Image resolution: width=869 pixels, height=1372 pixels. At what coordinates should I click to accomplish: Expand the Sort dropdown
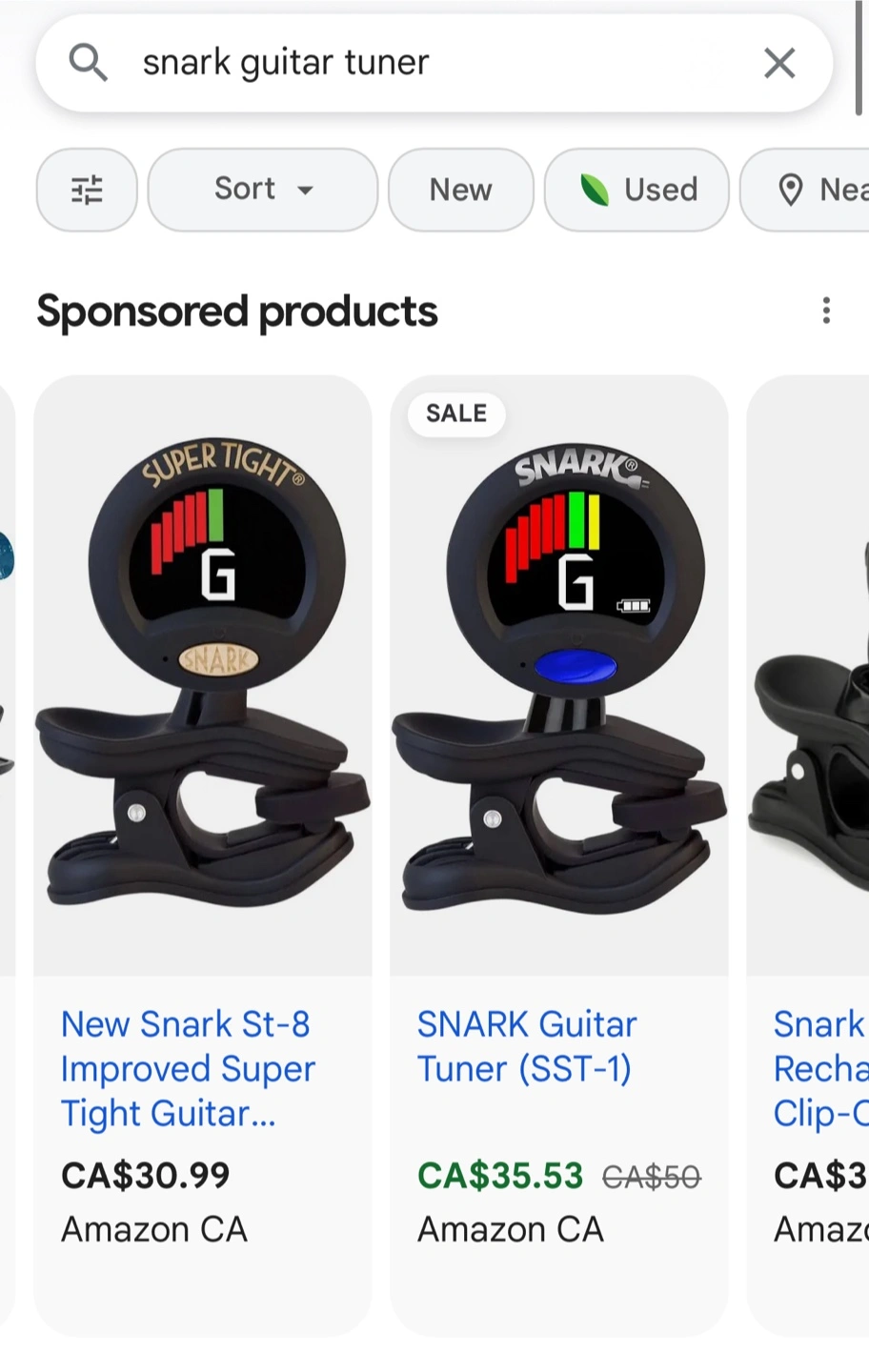[263, 190]
